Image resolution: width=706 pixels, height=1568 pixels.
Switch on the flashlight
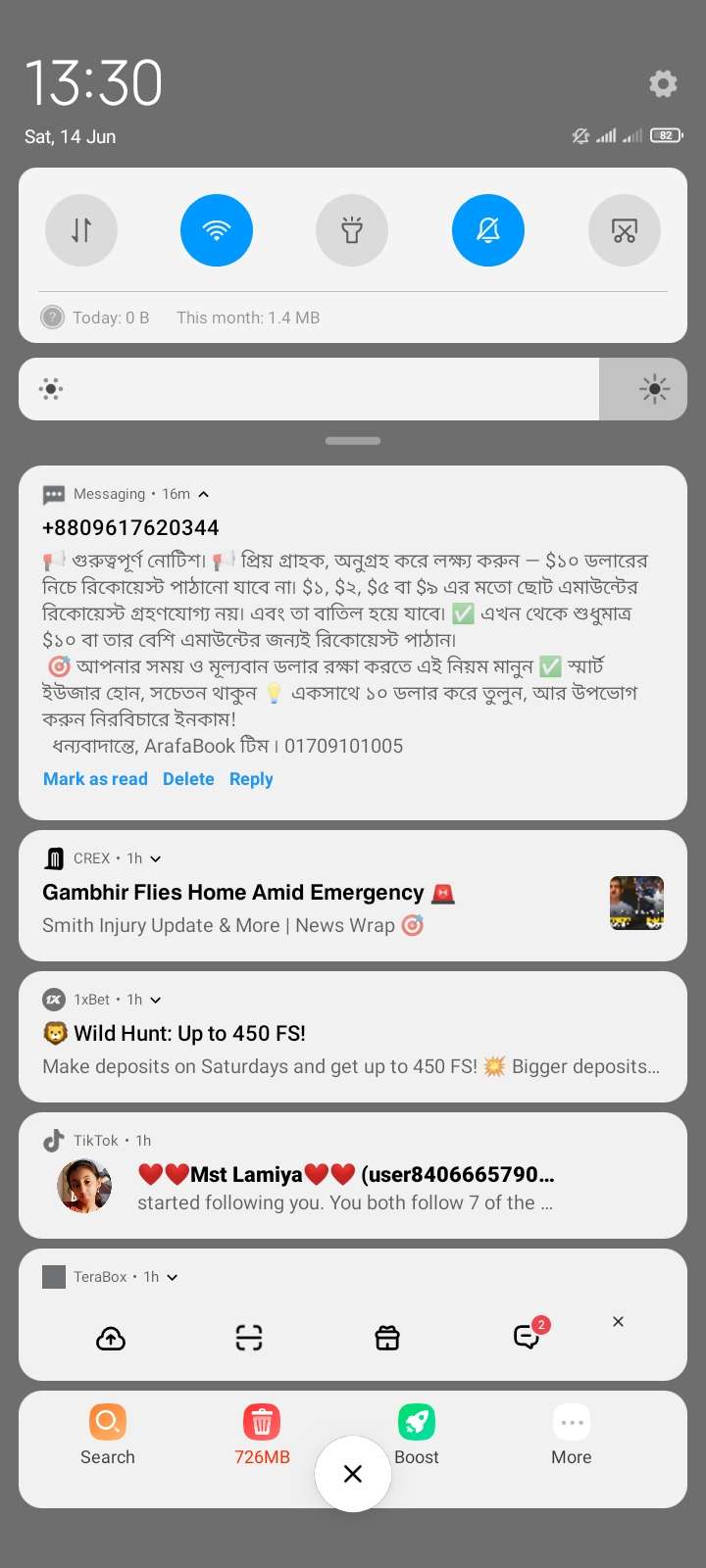352,230
